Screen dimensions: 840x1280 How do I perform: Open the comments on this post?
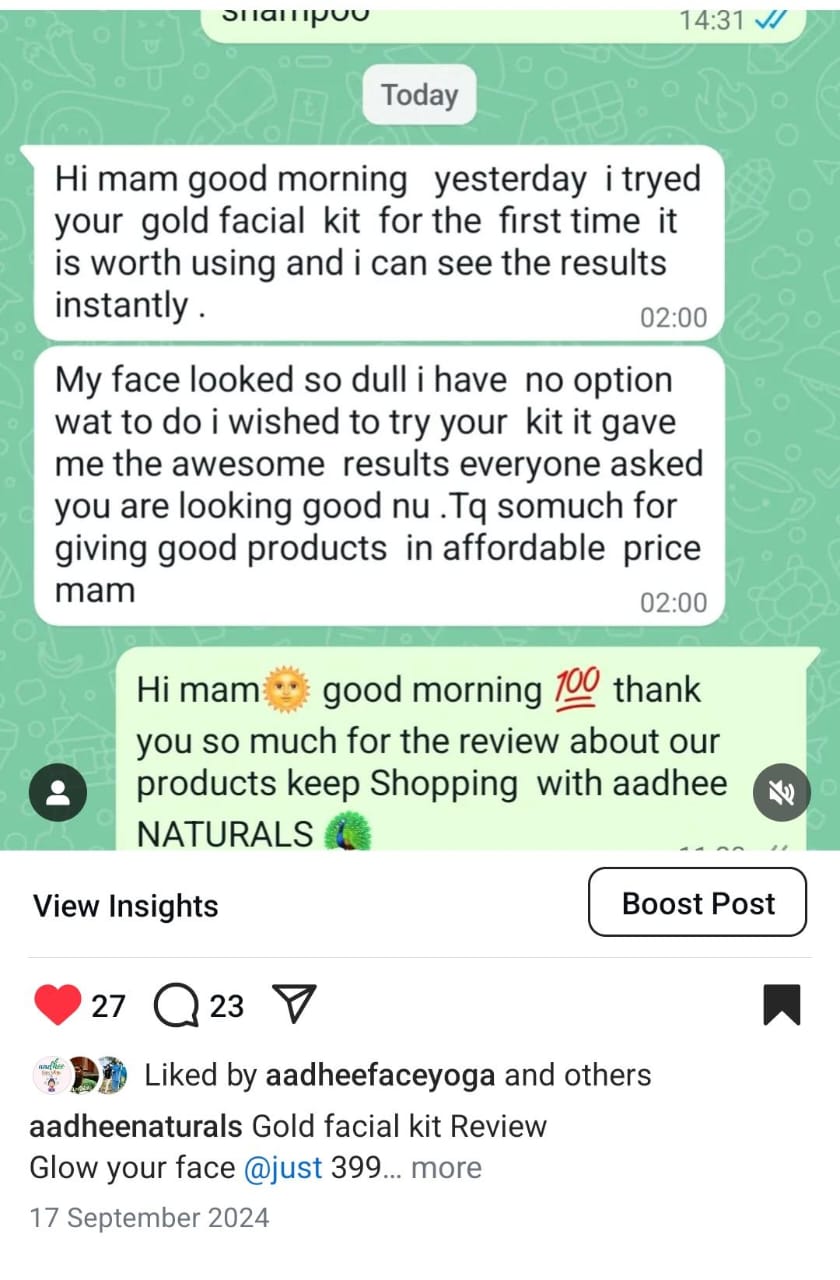[177, 1005]
